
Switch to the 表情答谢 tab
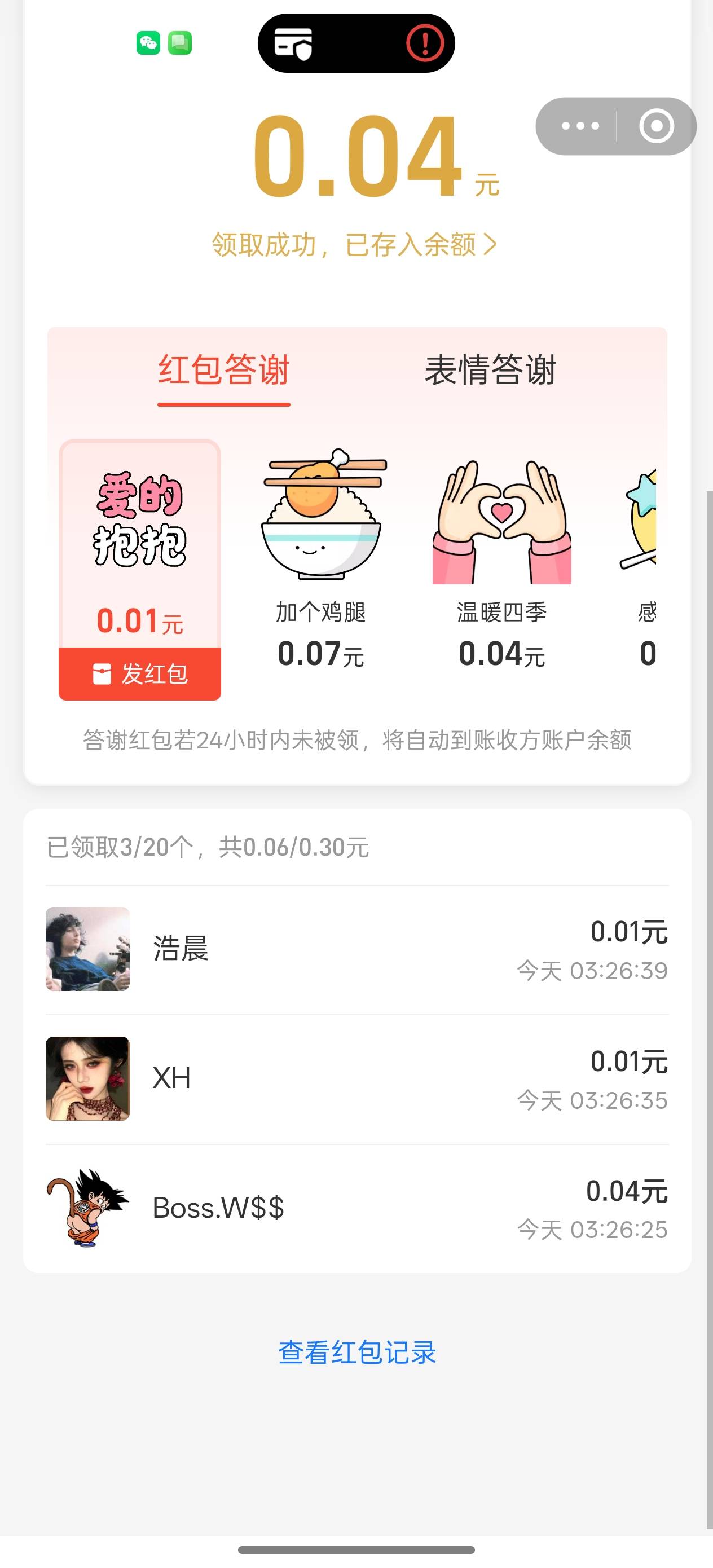click(x=490, y=370)
